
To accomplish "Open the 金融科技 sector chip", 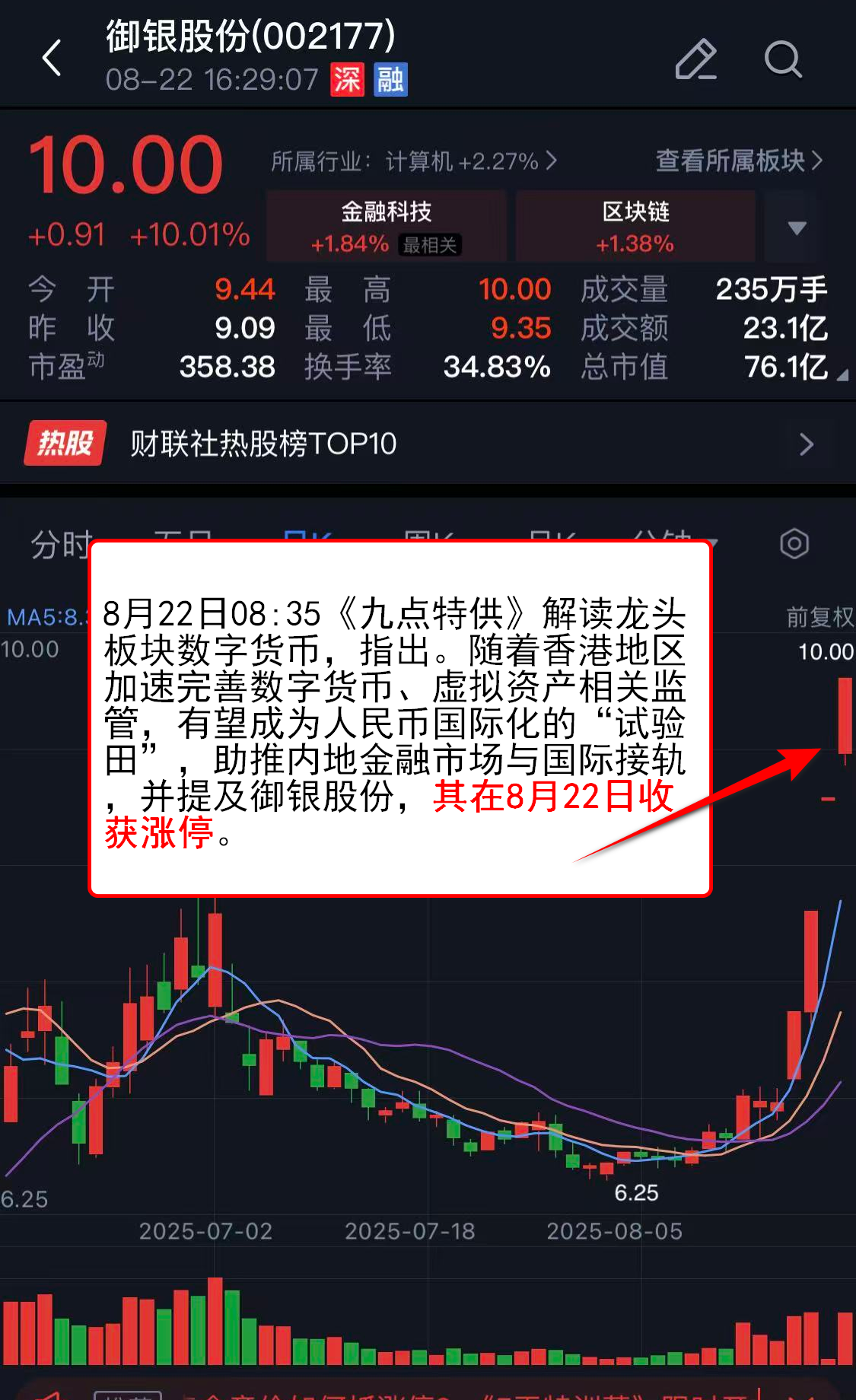I will (386, 226).
